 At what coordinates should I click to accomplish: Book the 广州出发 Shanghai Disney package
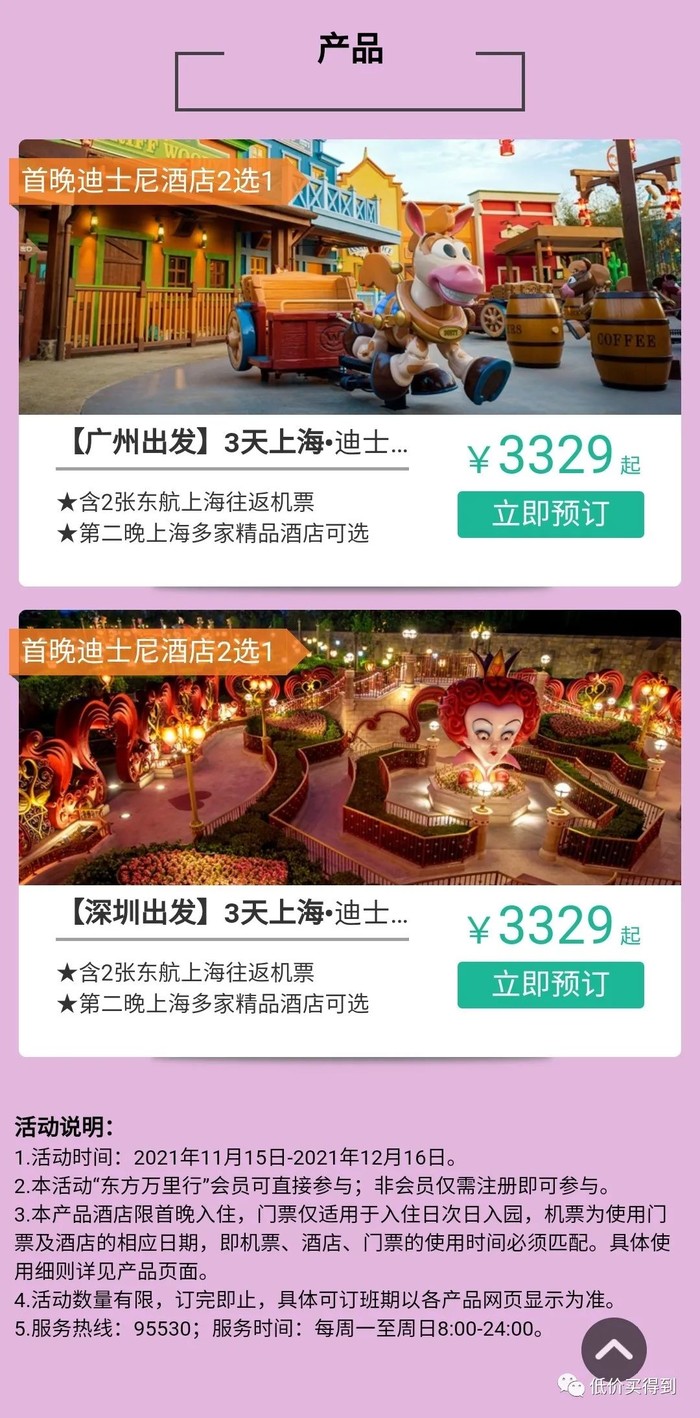pyautogui.click(x=550, y=514)
